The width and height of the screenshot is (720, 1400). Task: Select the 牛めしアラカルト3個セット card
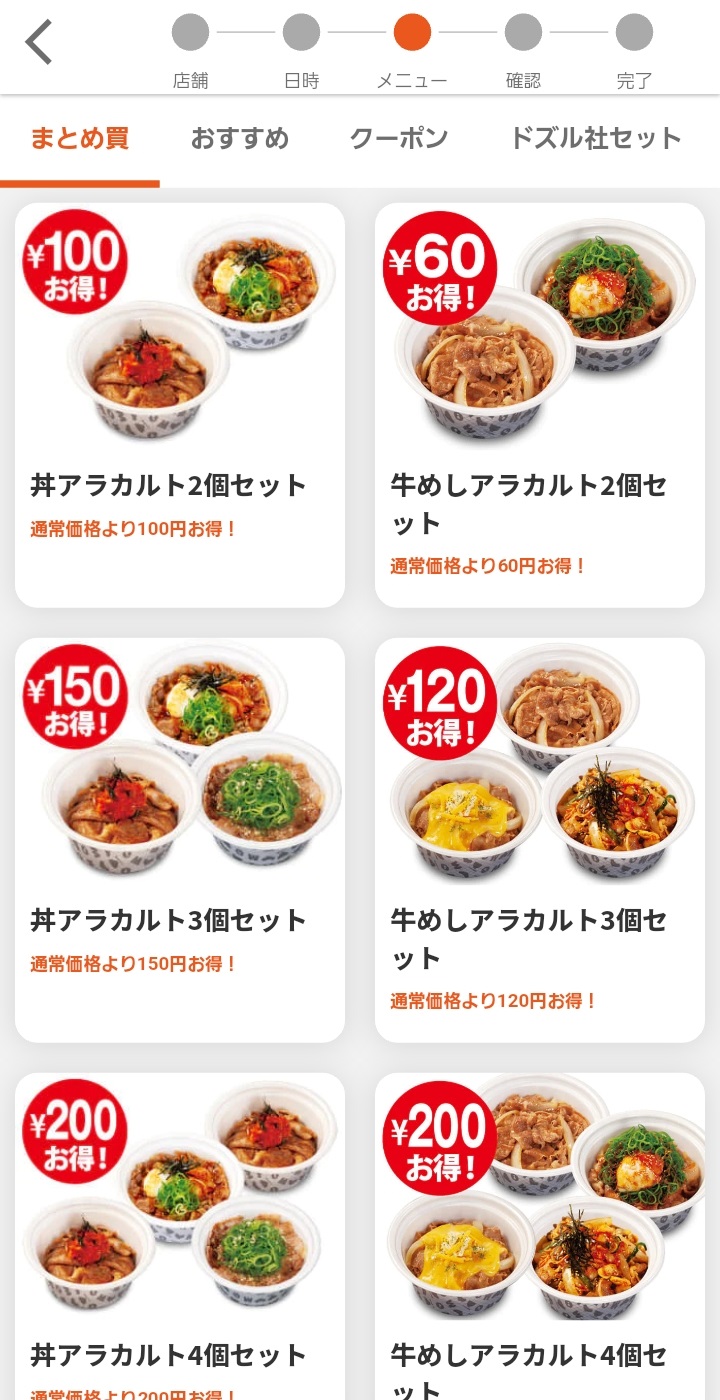(x=540, y=840)
